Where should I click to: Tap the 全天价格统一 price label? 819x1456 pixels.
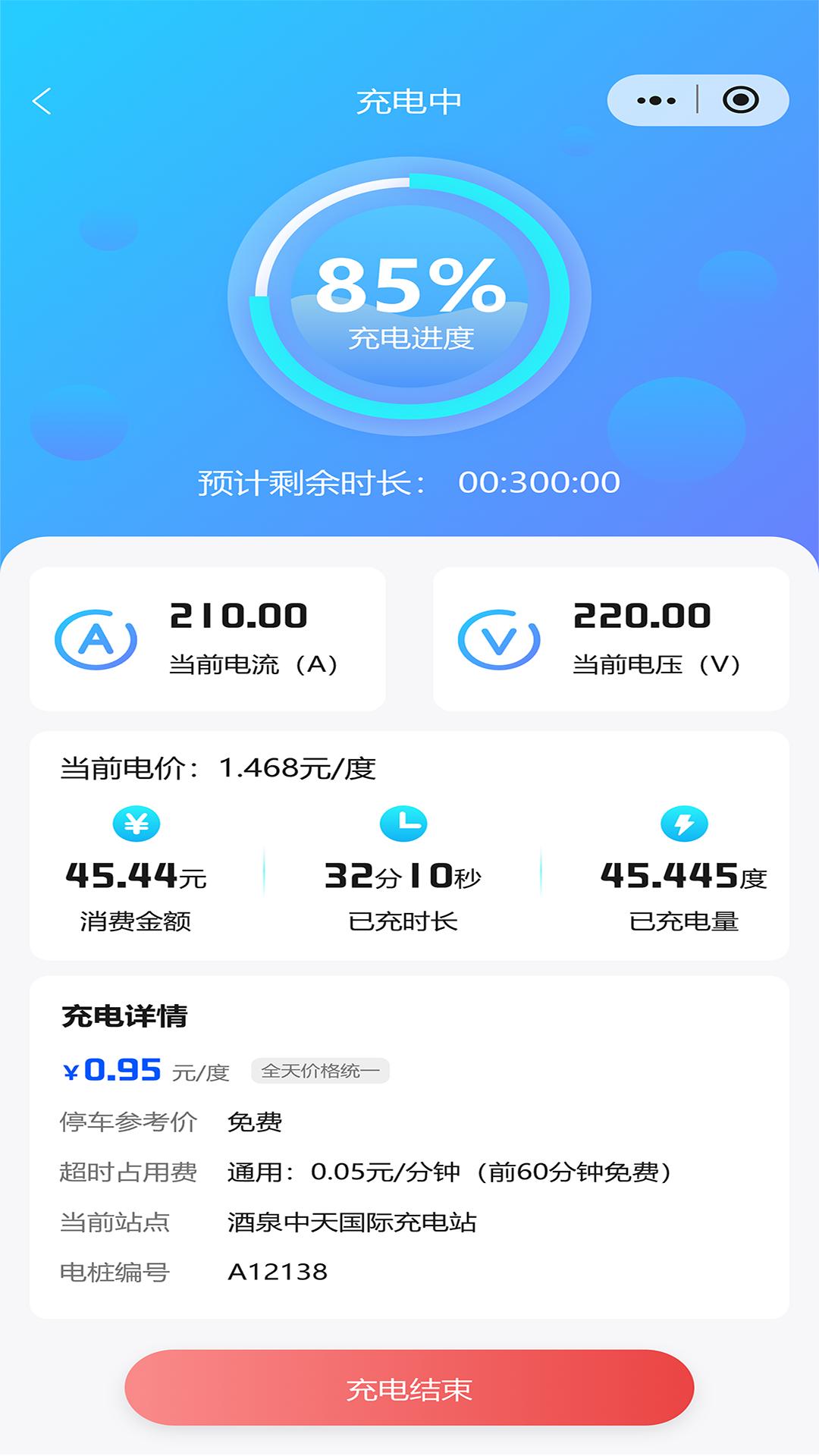click(322, 1071)
